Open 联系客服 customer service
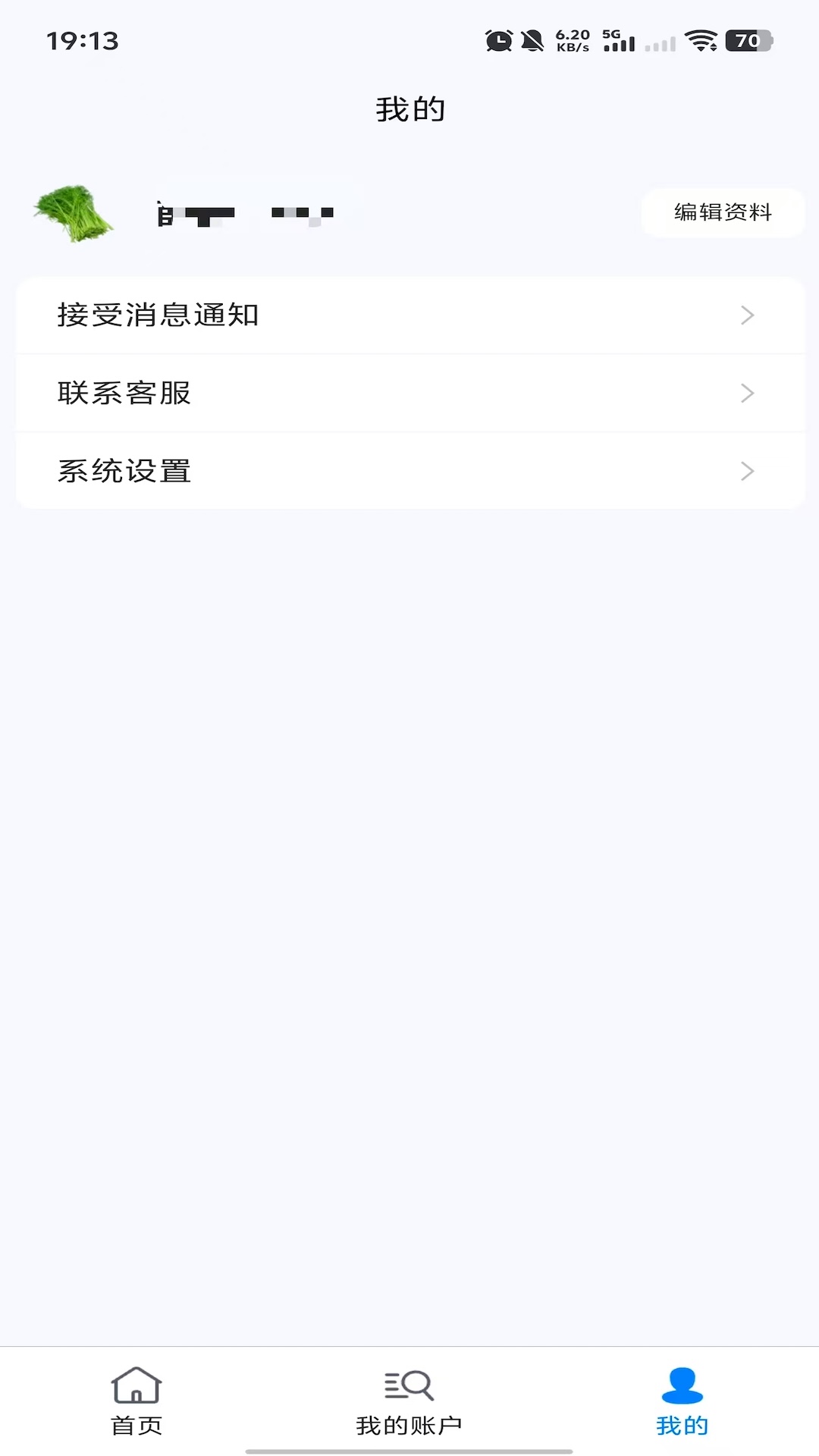Screen dimensions: 819x1456 coord(124,393)
